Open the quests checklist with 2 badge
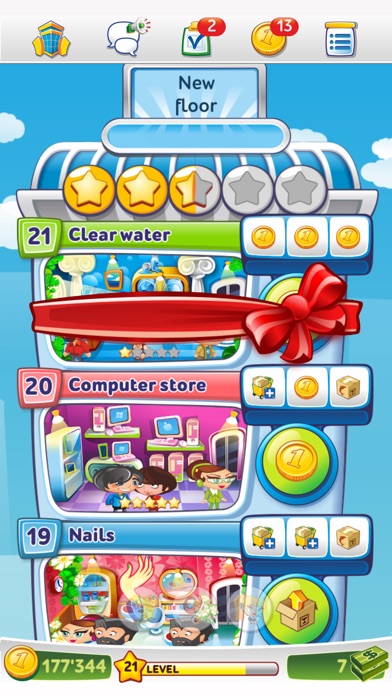392x696 pixels. (202, 38)
